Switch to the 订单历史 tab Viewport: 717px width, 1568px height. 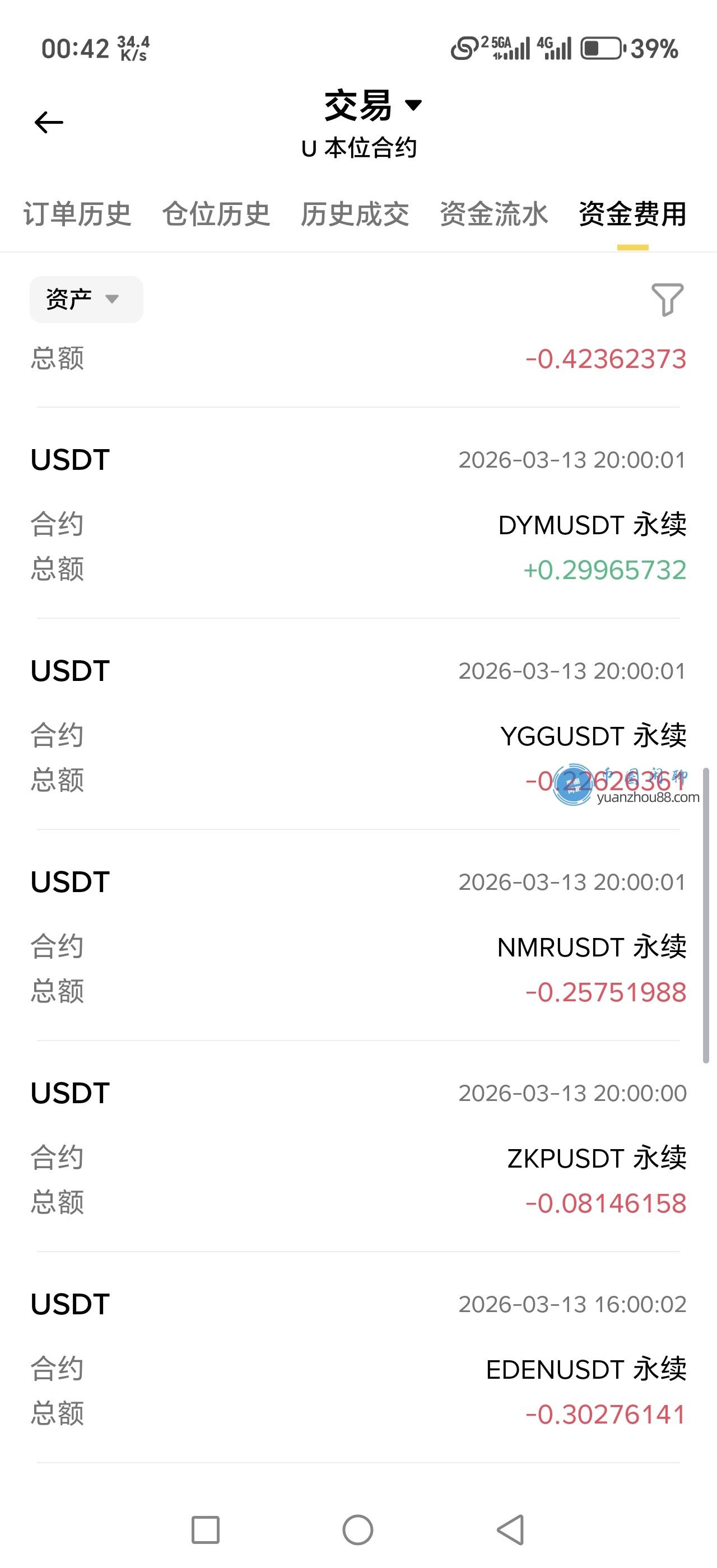click(77, 214)
